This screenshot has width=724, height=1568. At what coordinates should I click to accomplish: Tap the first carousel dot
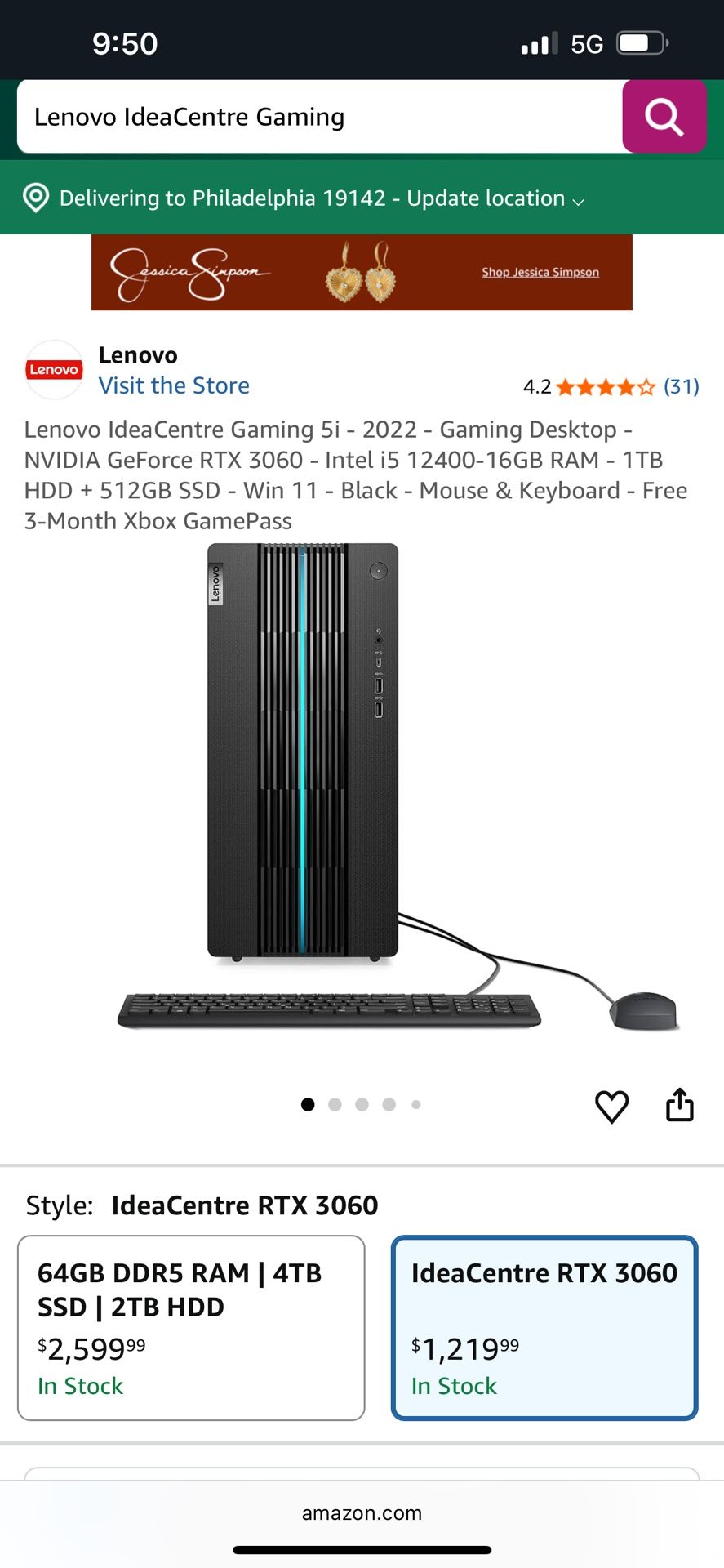(308, 1104)
